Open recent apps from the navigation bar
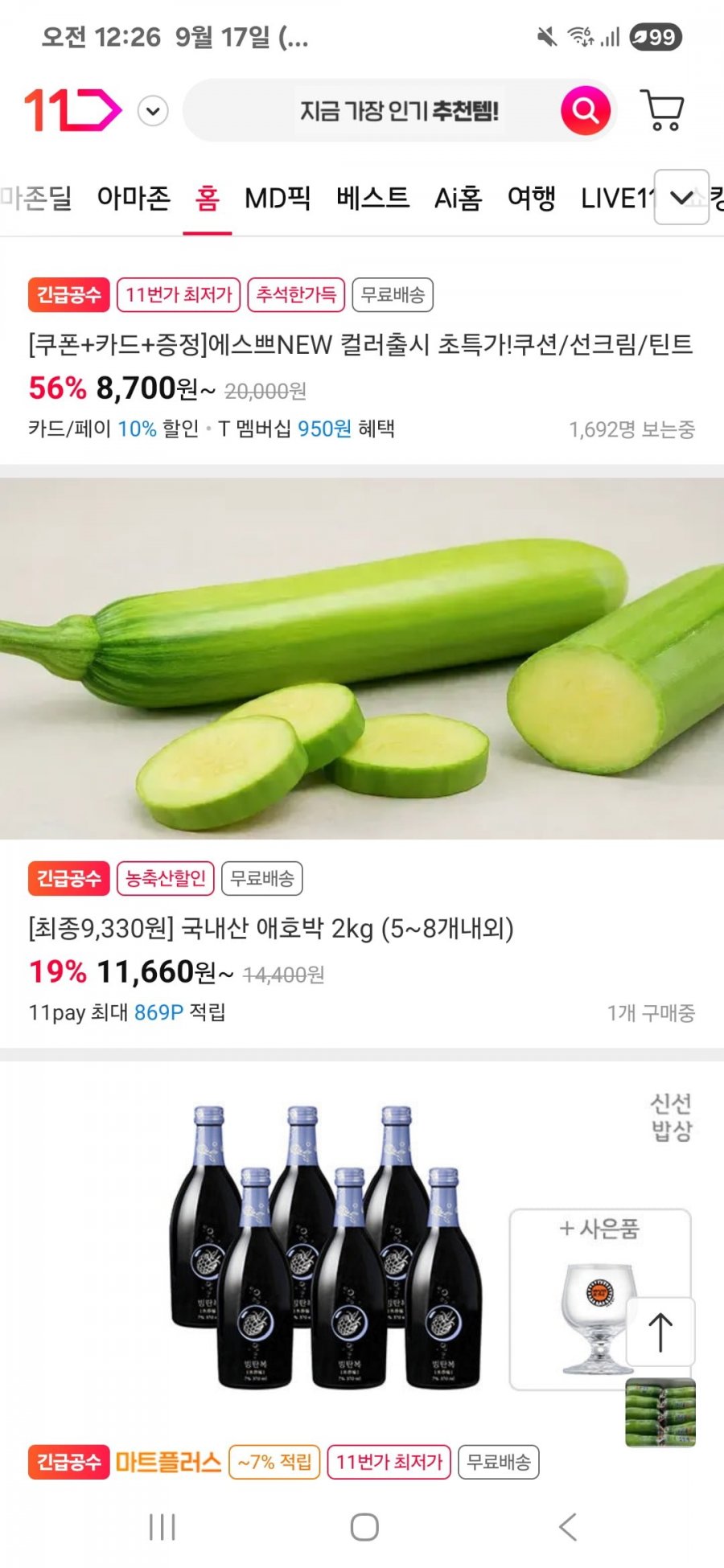724x1568 pixels. [162, 1526]
